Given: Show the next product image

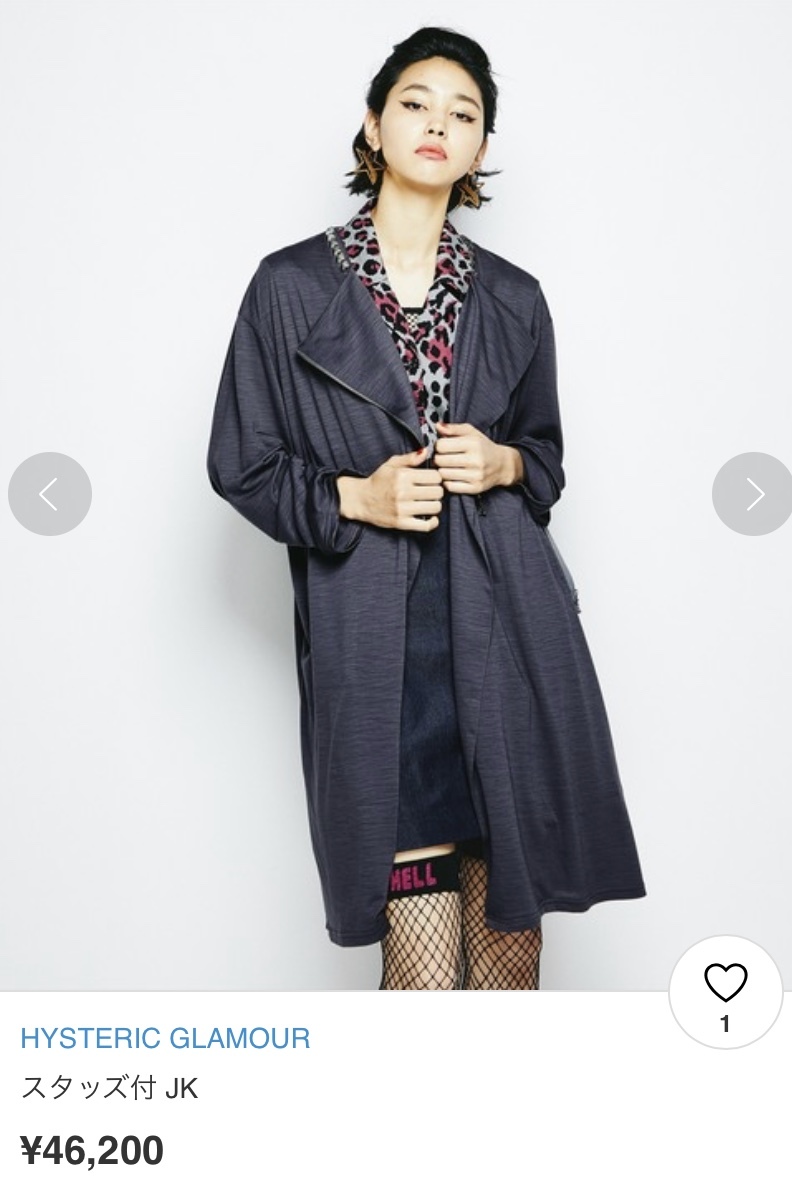Looking at the screenshot, I should coord(752,493).
